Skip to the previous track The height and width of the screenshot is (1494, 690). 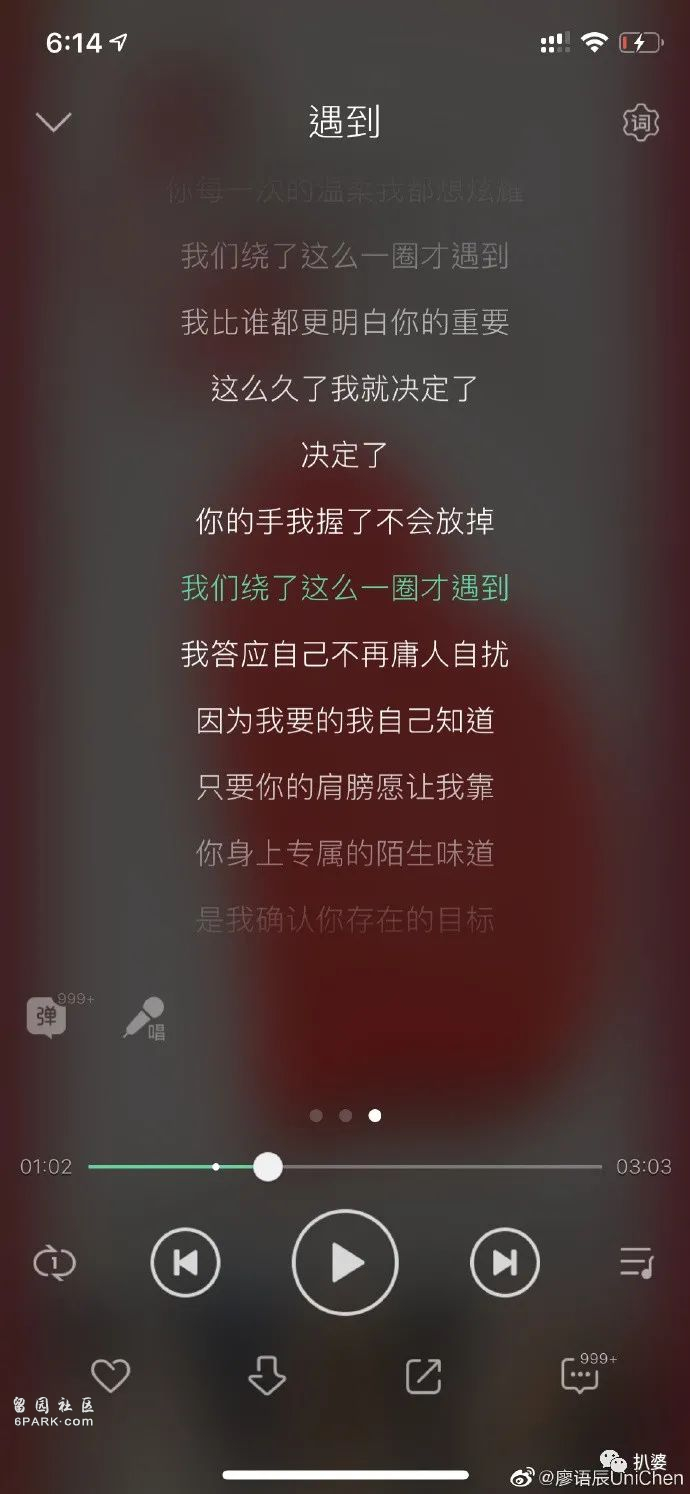[185, 1263]
